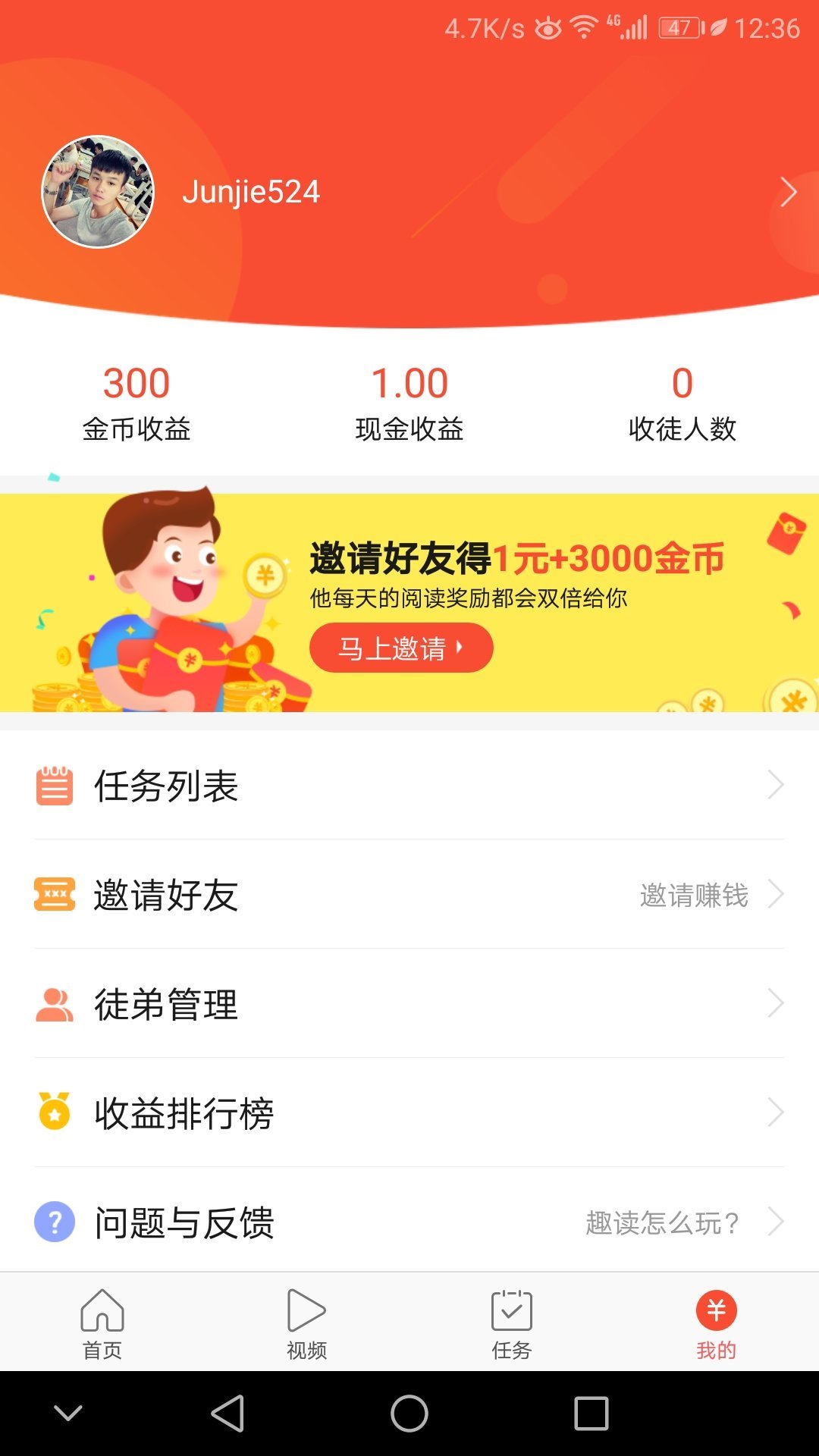The image size is (819, 1456).
Task: Switch to the 任务 tasks tab
Action: 512,1323
